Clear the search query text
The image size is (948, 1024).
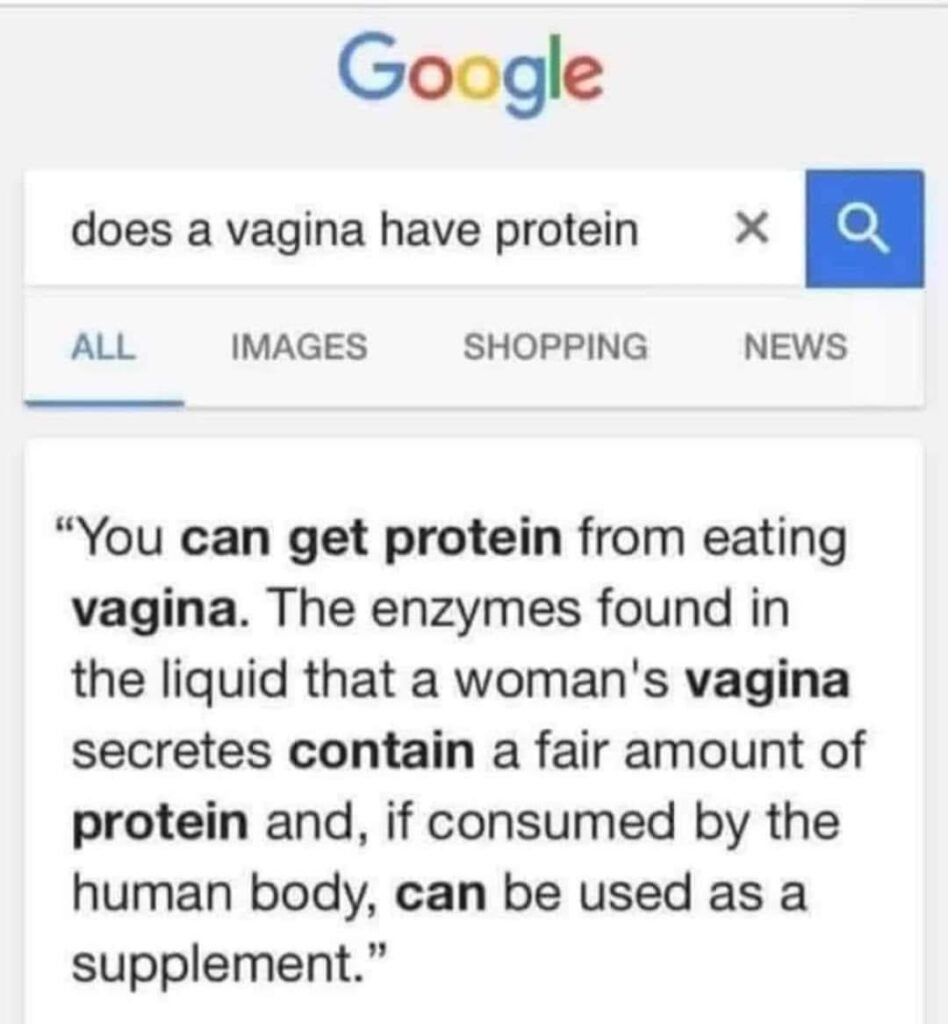click(752, 231)
